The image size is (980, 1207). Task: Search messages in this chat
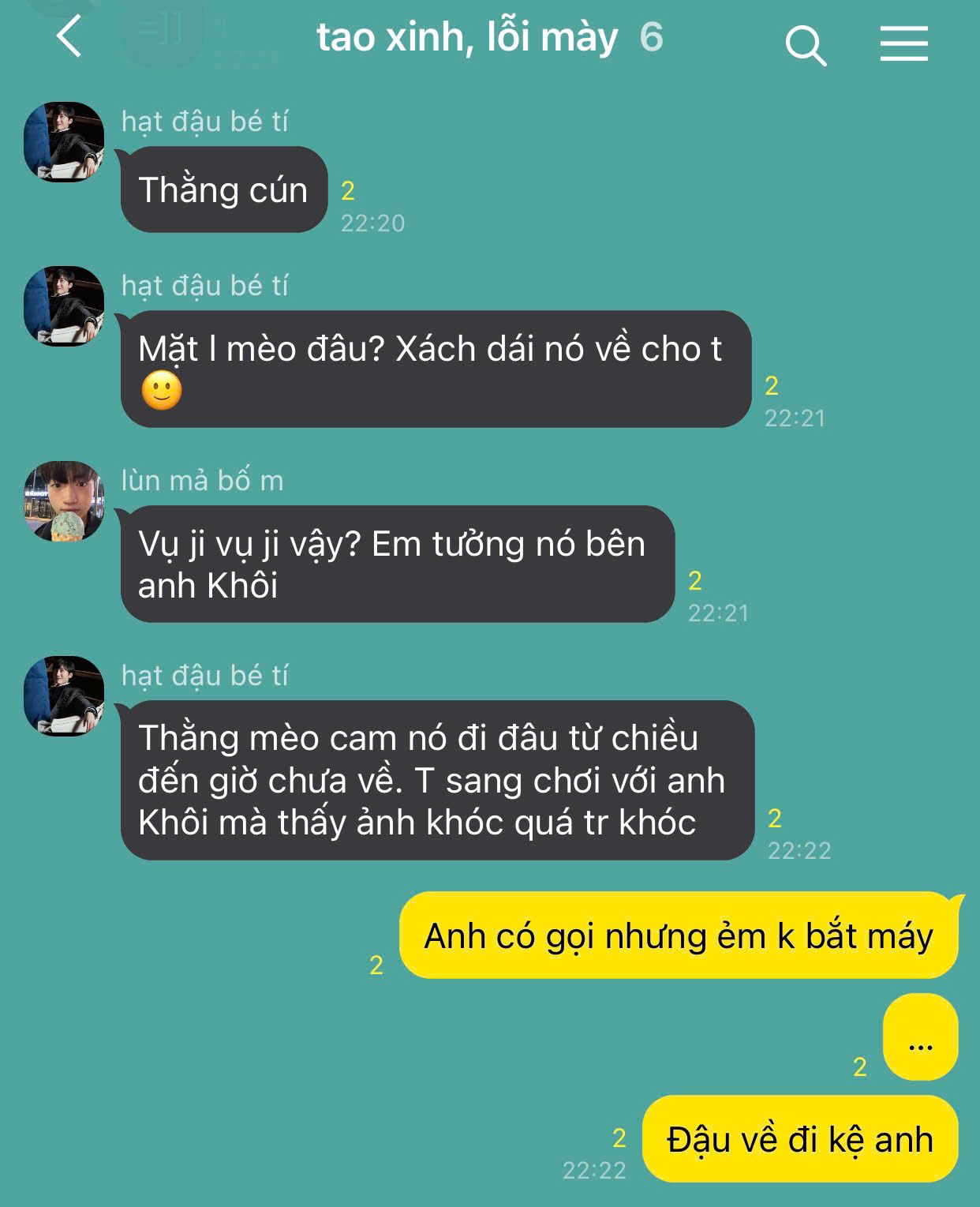tap(805, 44)
